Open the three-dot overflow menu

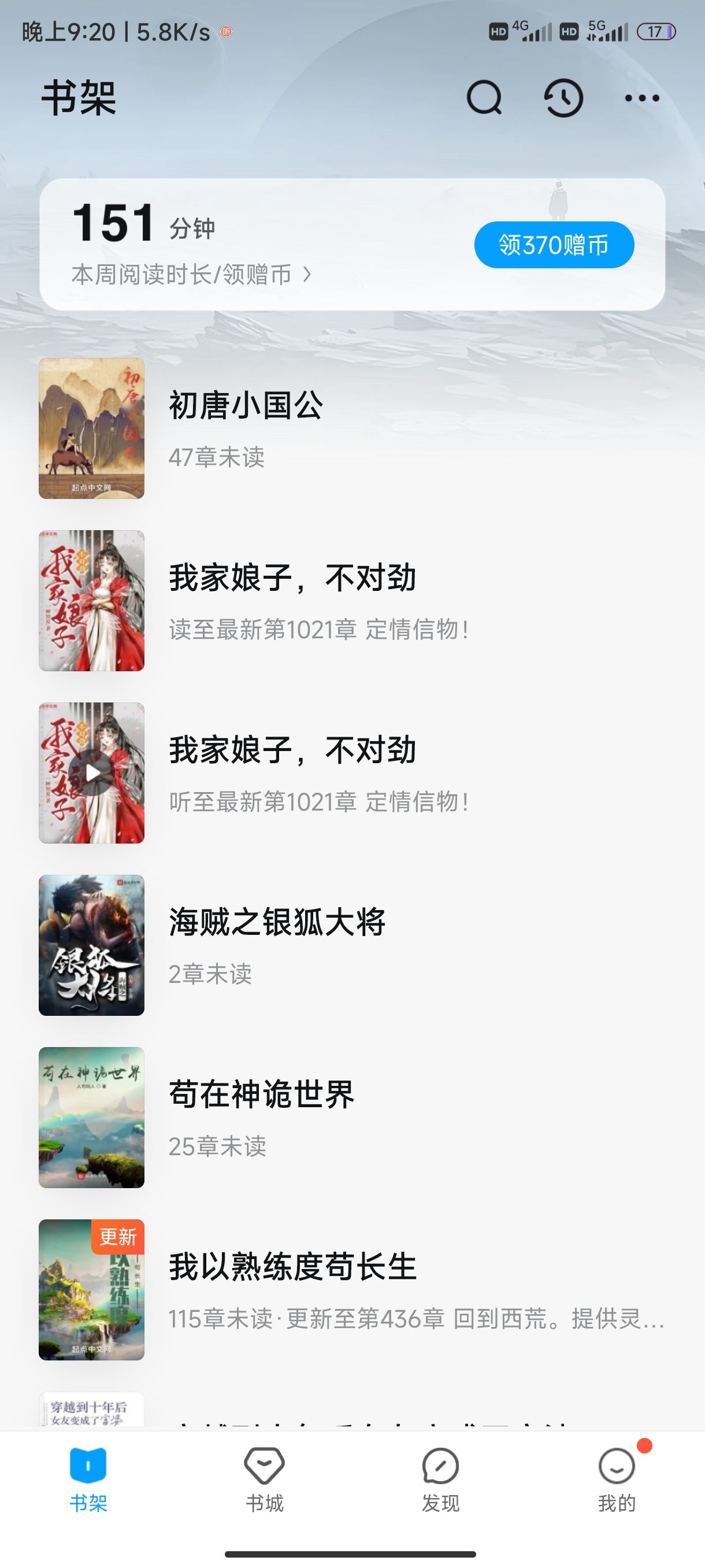(642, 97)
